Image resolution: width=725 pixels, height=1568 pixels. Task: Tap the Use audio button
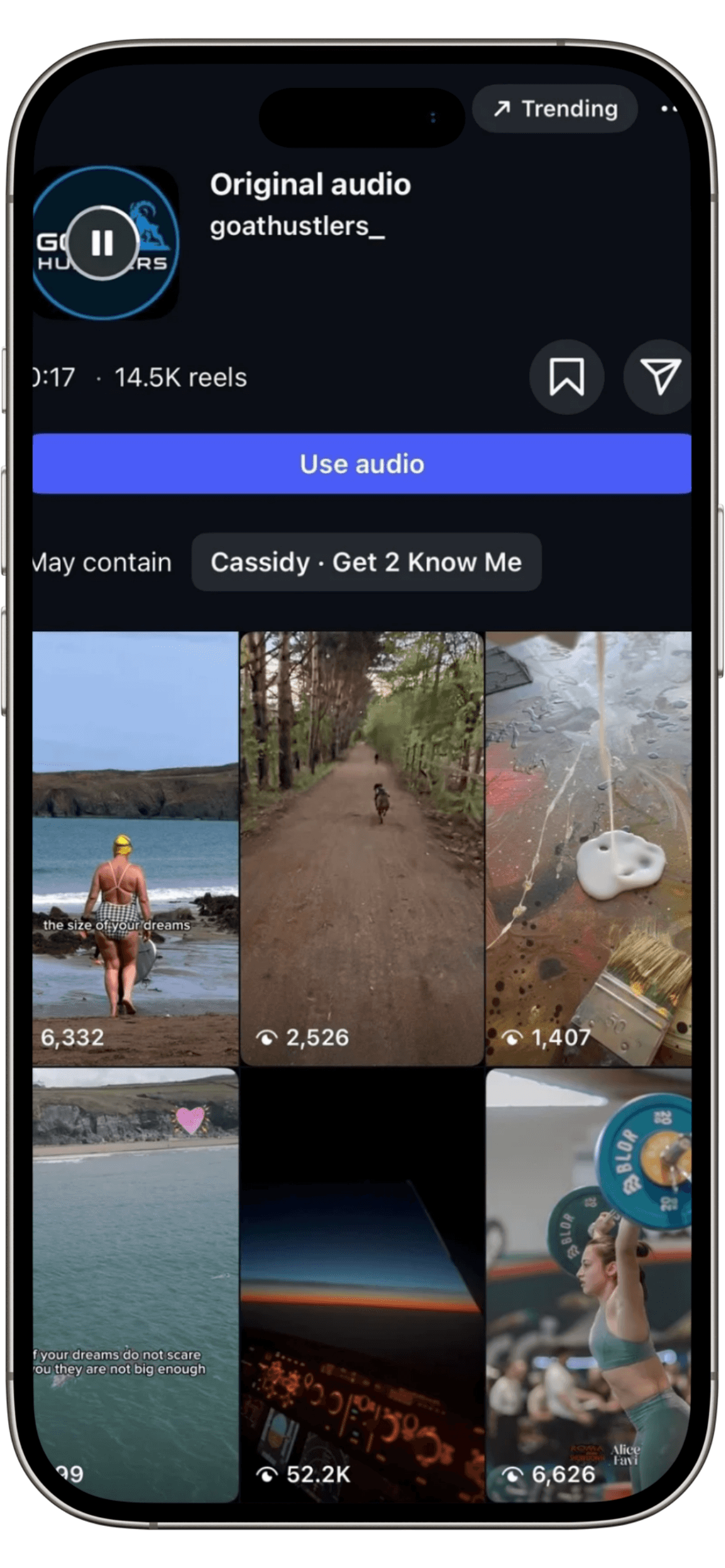tap(362, 464)
